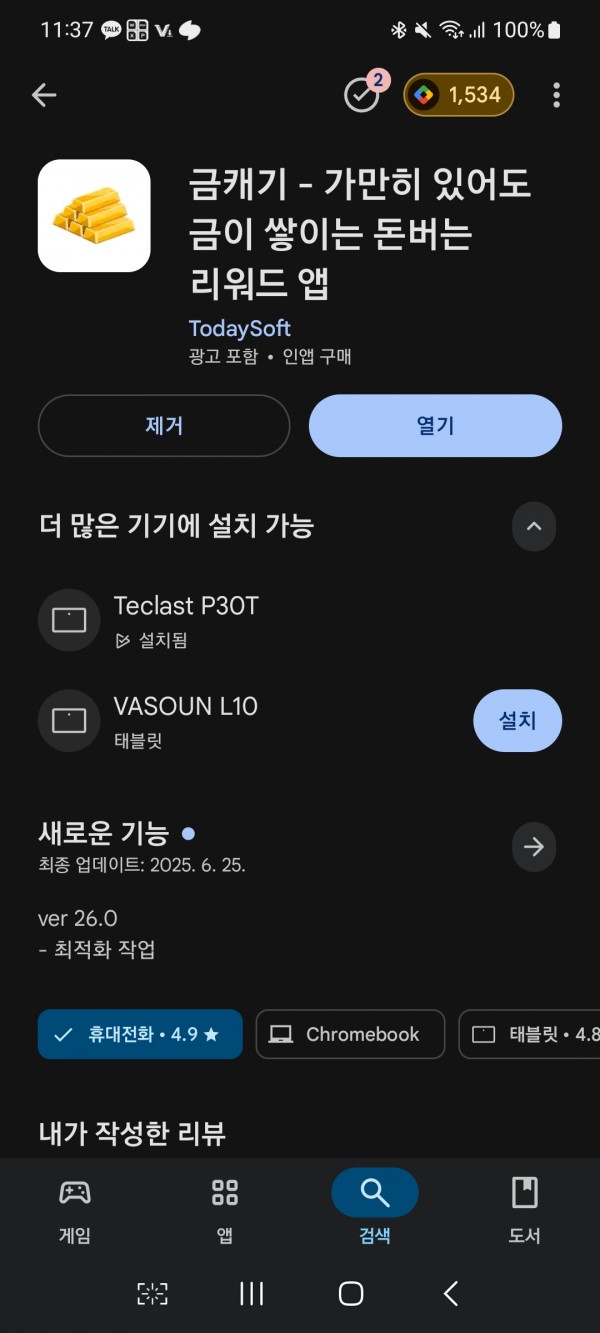Go to the home screen via the system home button
Image resolution: width=600 pixels, height=1333 pixels.
click(x=351, y=1293)
